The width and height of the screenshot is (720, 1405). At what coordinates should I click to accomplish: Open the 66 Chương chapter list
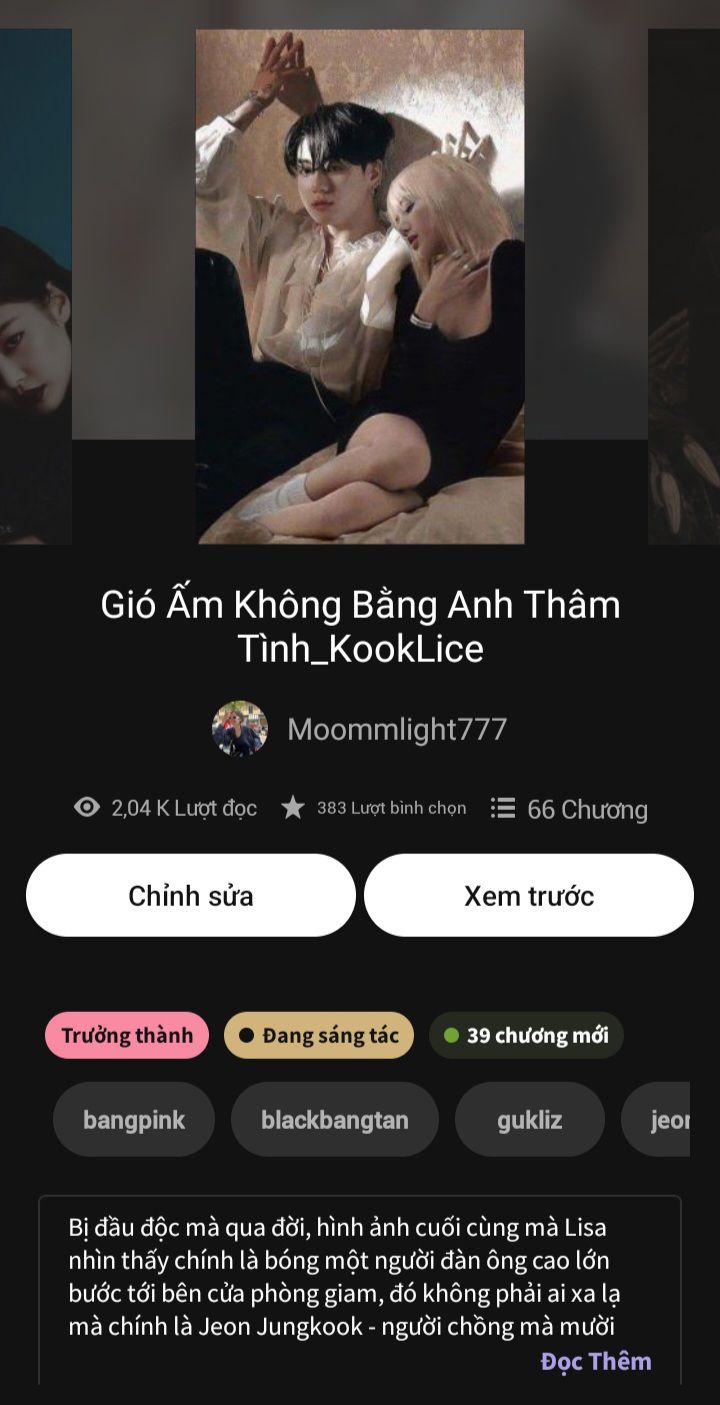pos(569,809)
